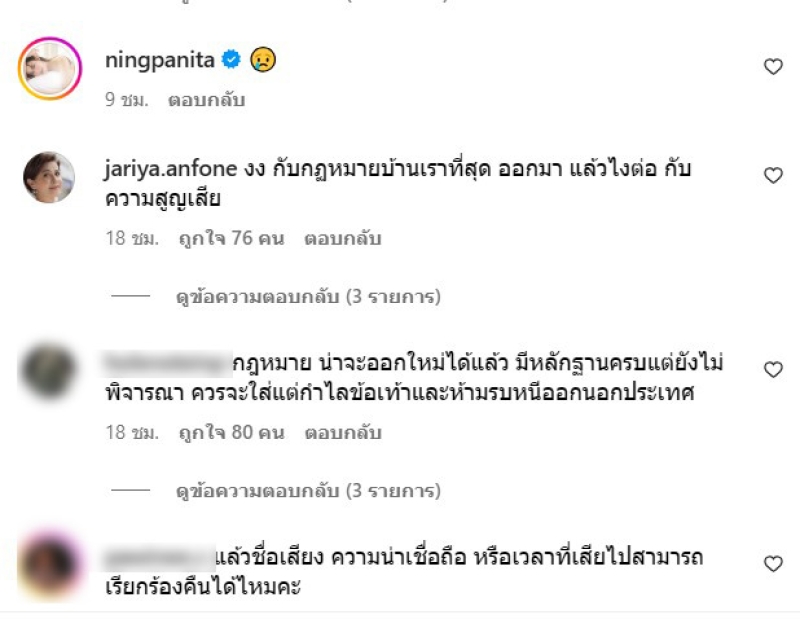Image resolution: width=800 pixels, height=628 pixels.
Task: Open ningpanita's profile picture
Action: [49, 70]
